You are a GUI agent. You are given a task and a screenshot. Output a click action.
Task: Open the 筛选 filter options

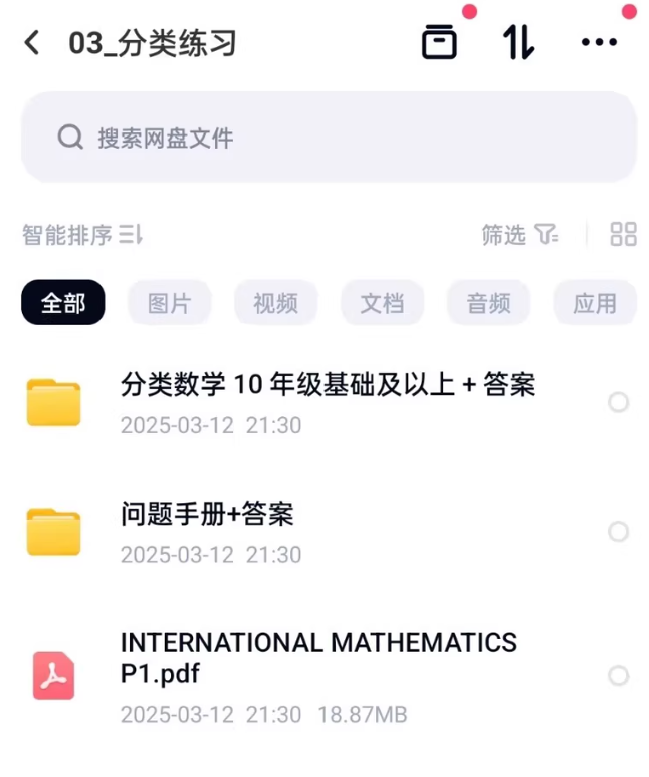(519, 235)
